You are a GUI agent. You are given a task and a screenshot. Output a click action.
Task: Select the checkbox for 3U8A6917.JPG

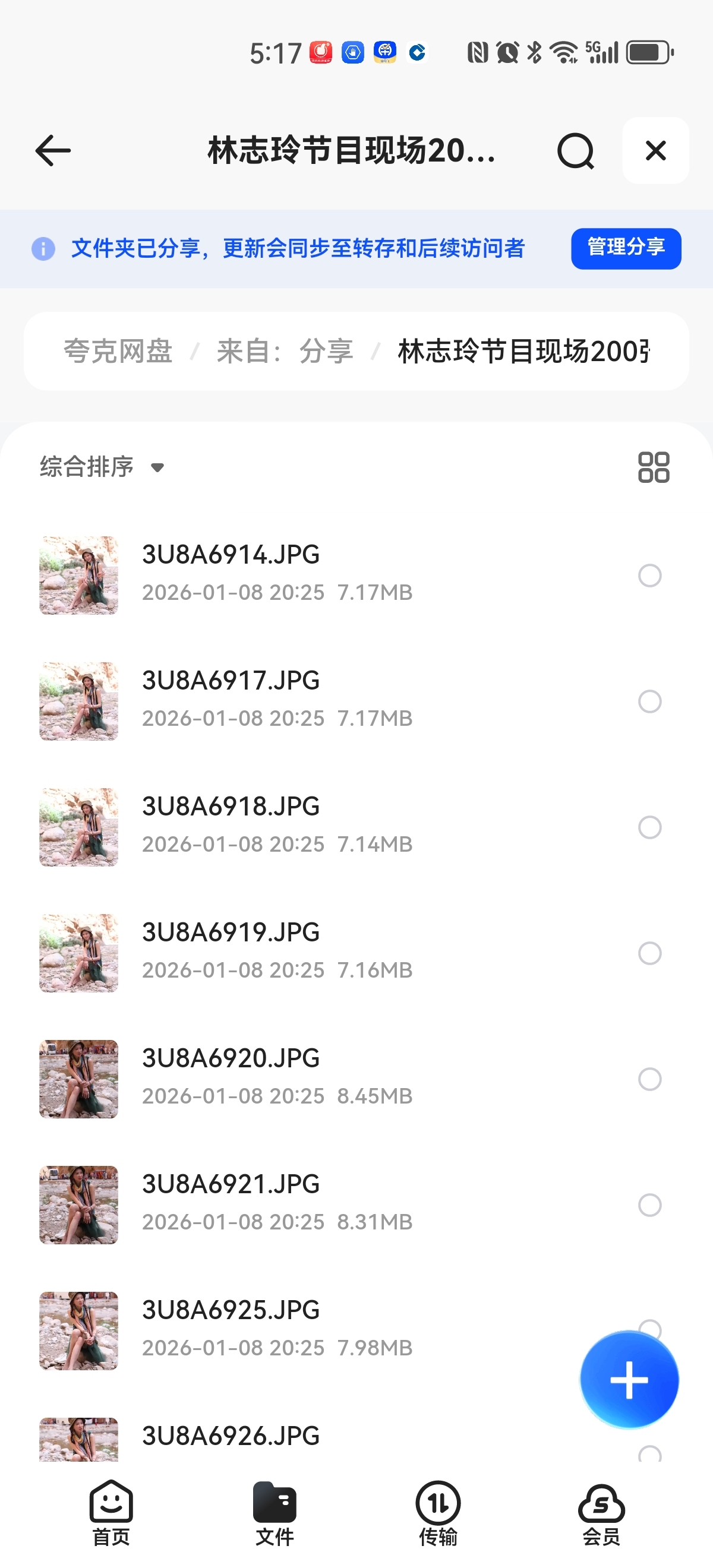point(649,701)
